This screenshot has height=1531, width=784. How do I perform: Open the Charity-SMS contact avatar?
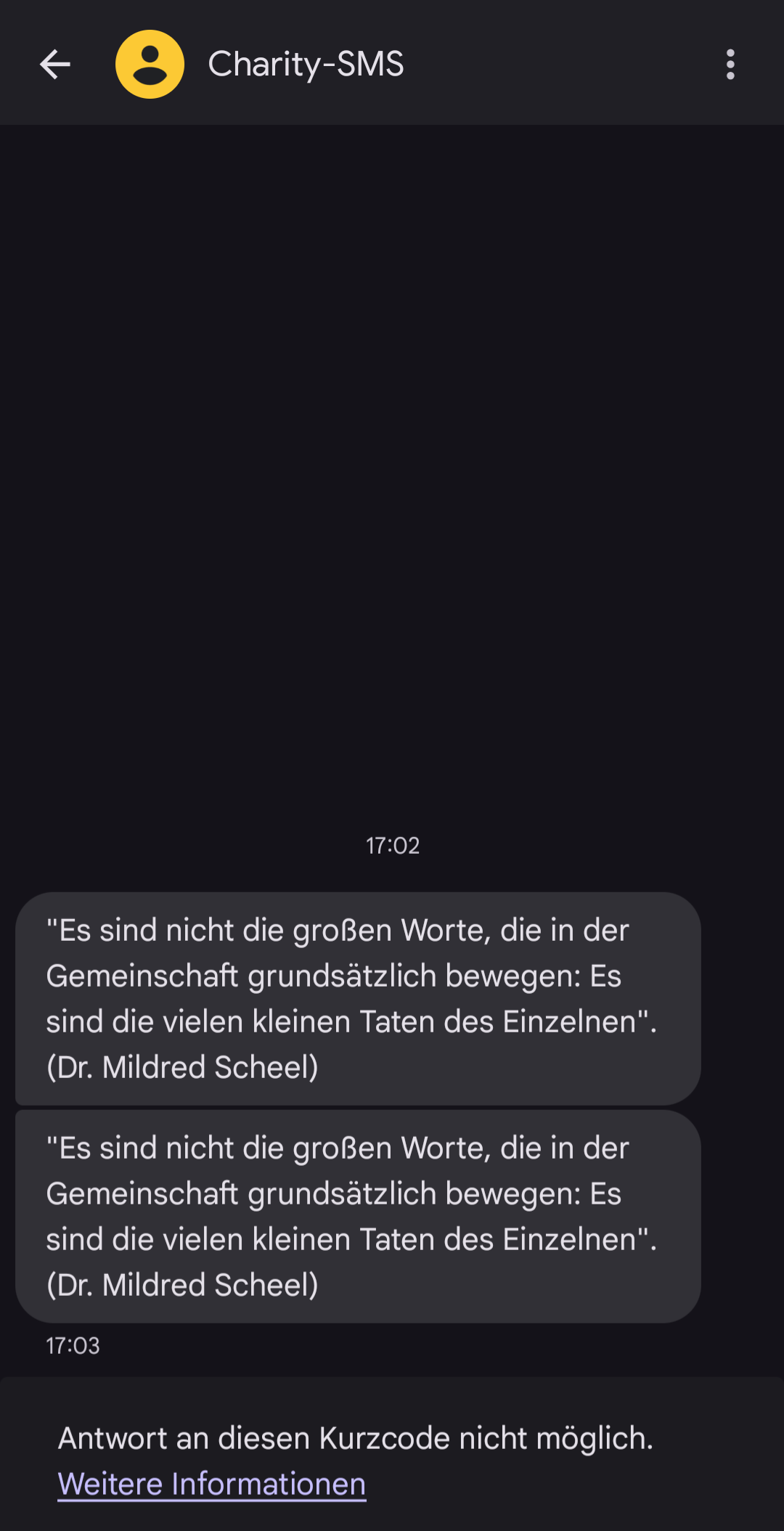(x=150, y=65)
